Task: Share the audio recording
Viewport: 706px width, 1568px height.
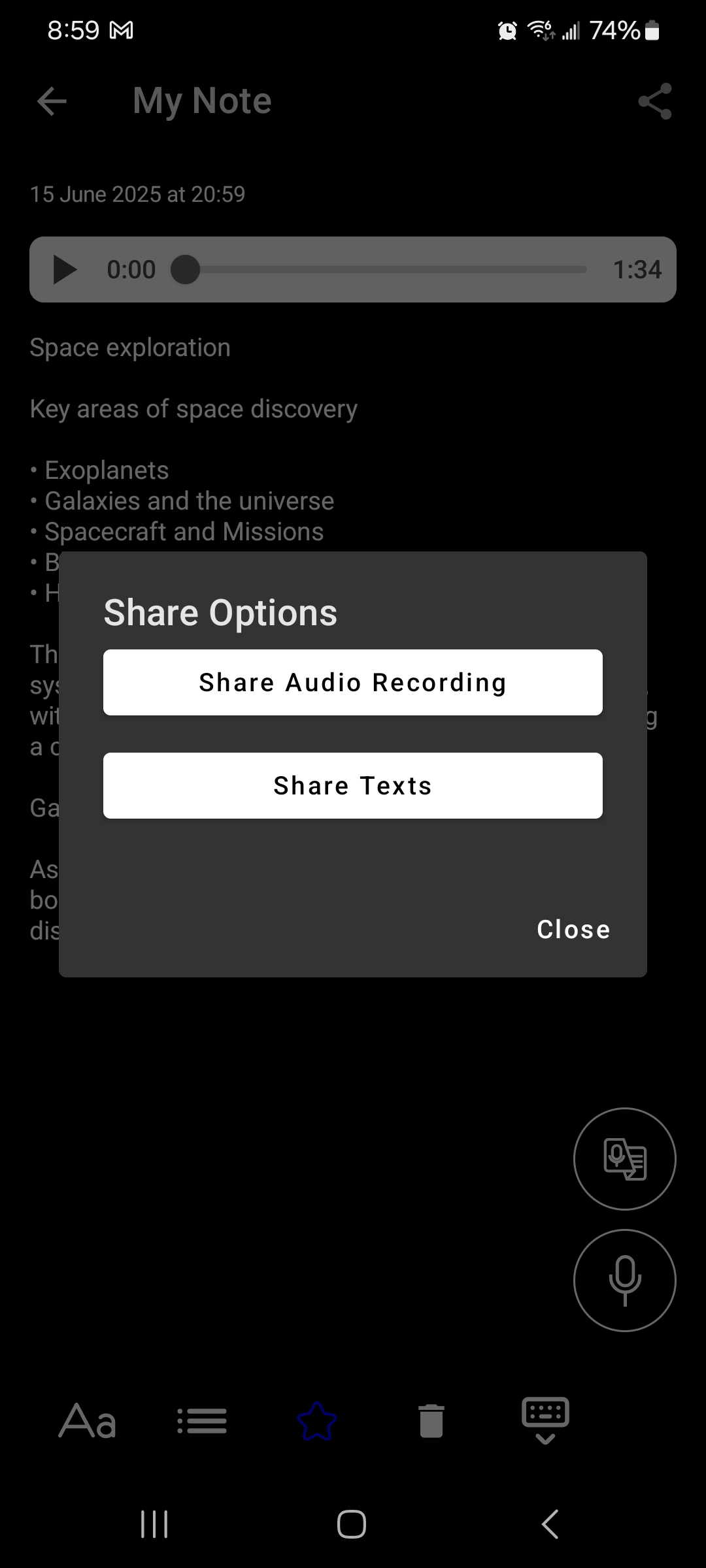Action: 353,682
